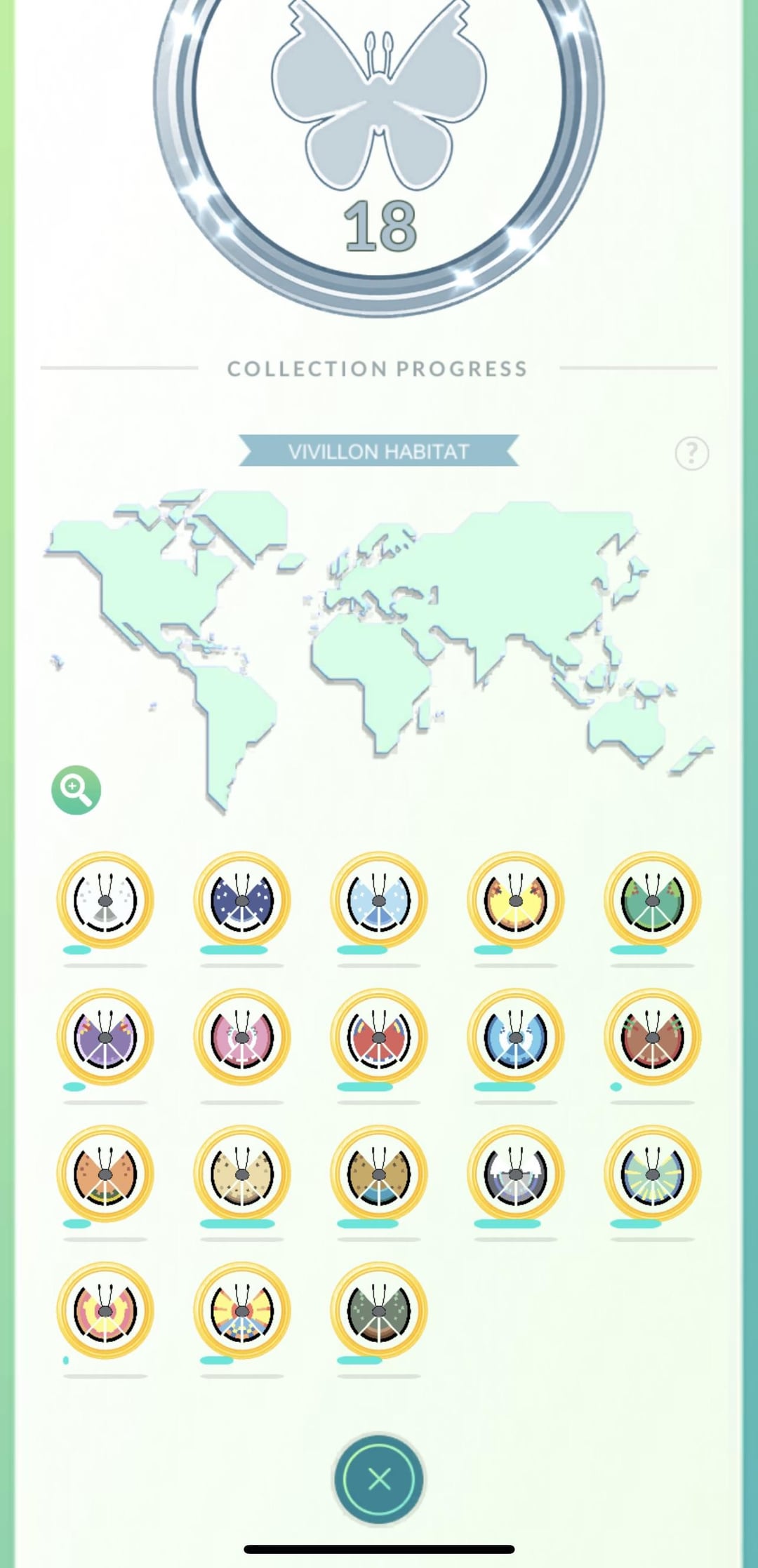Select the dark olive green Vivillon badge

pos(379,1310)
